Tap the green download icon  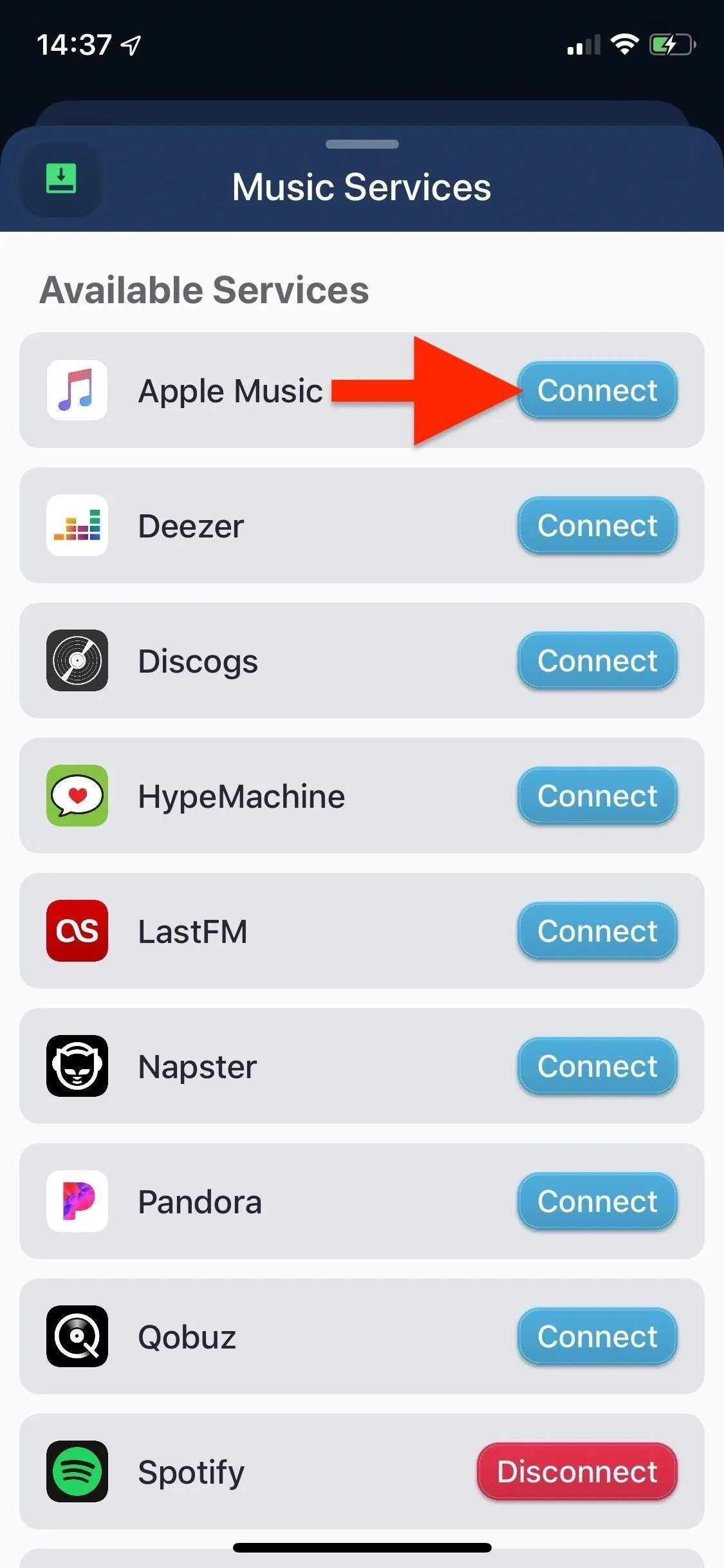click(x=61, y=179)
